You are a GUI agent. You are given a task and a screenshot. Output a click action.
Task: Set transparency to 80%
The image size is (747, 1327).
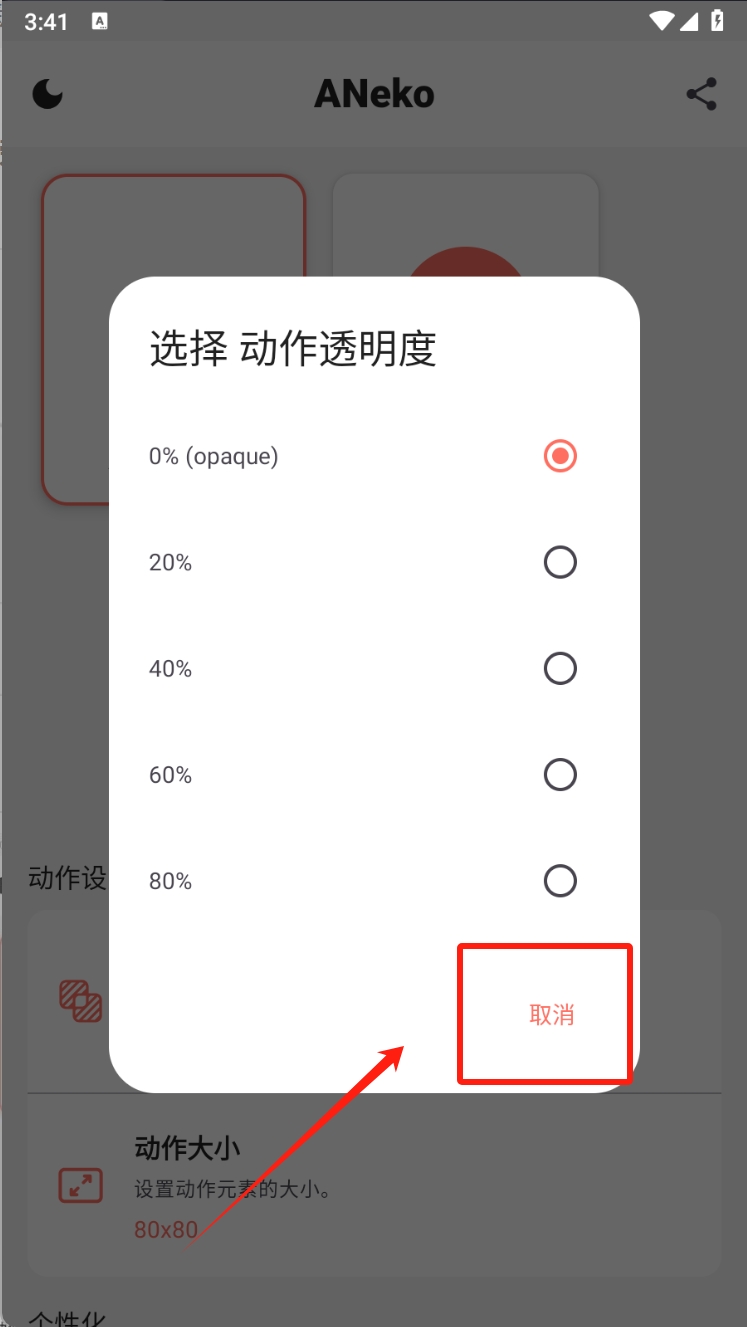pyautogui.click(x=374, y=880)
